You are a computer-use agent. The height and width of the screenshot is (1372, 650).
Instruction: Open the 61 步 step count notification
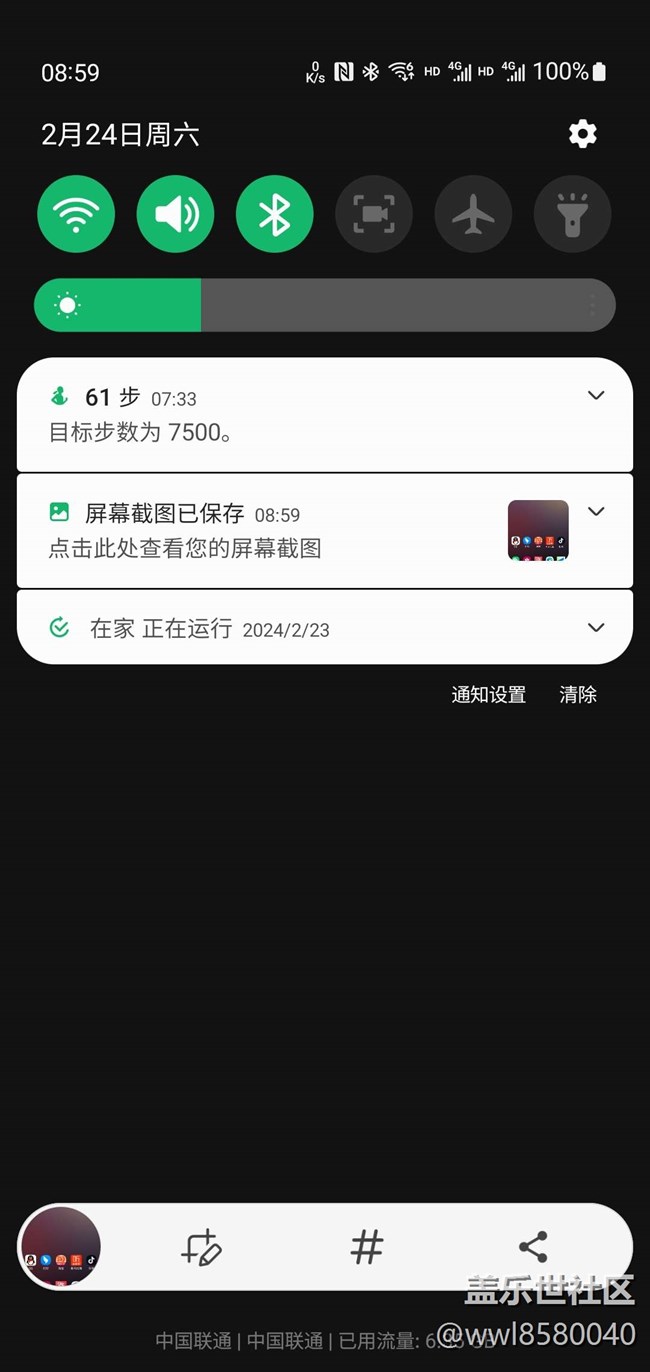coord(325,415)
